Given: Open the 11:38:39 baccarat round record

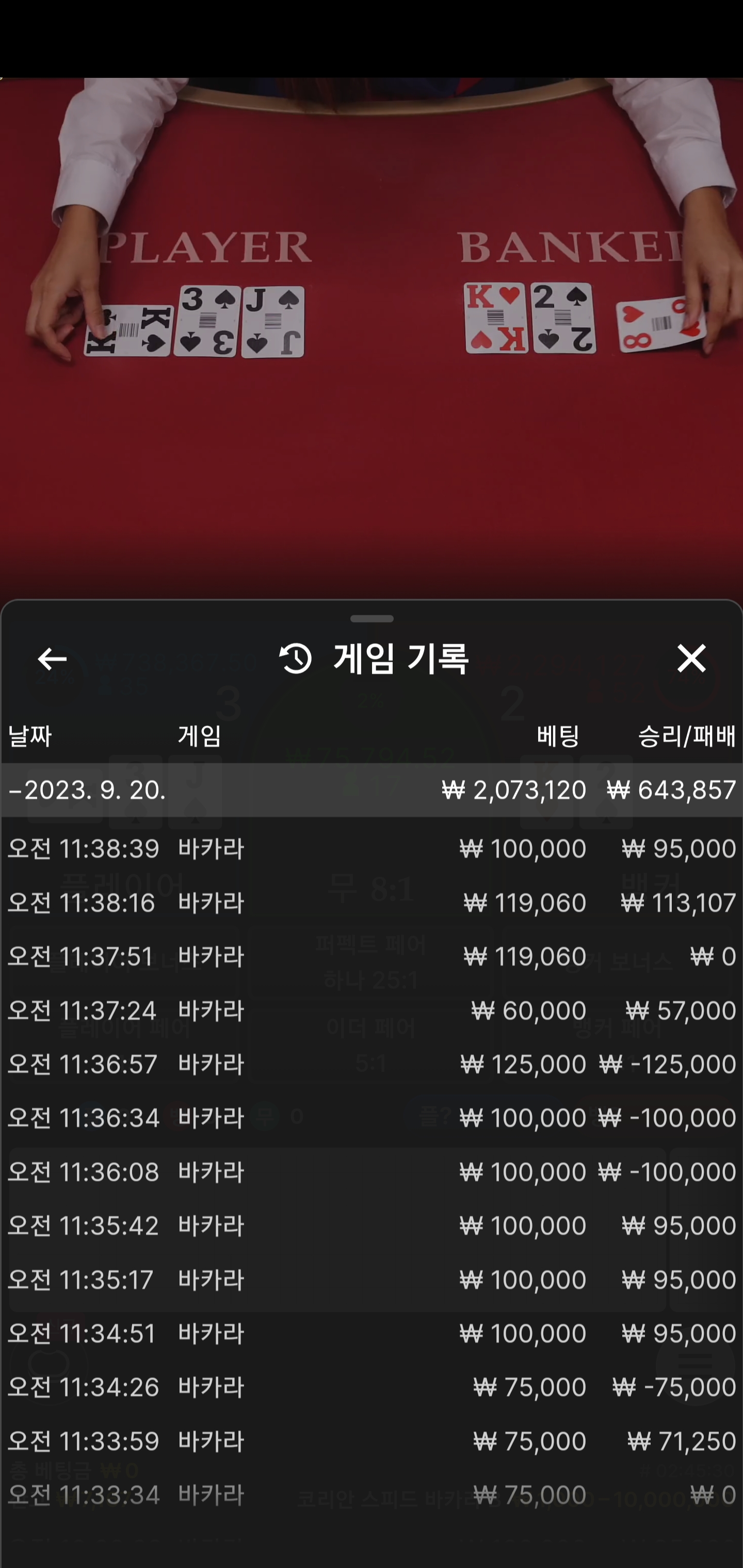Looking at the screenshot, I should (372, 848).
